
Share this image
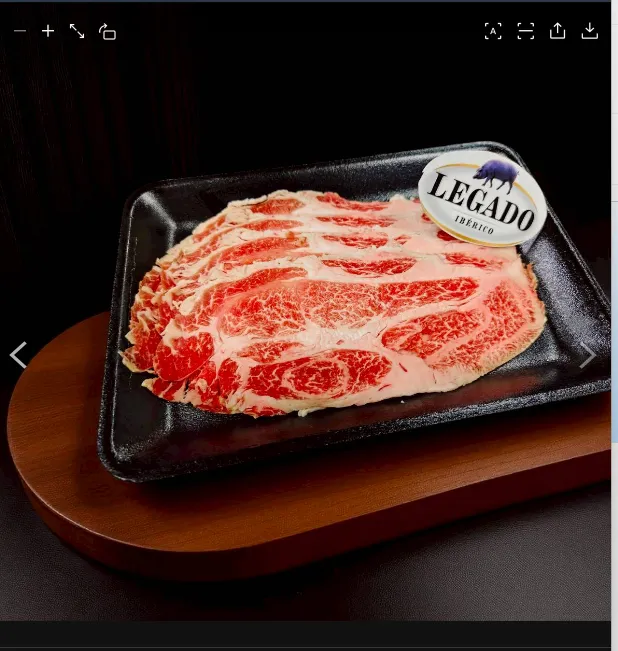pyautogui.click(x=557, y=31)
